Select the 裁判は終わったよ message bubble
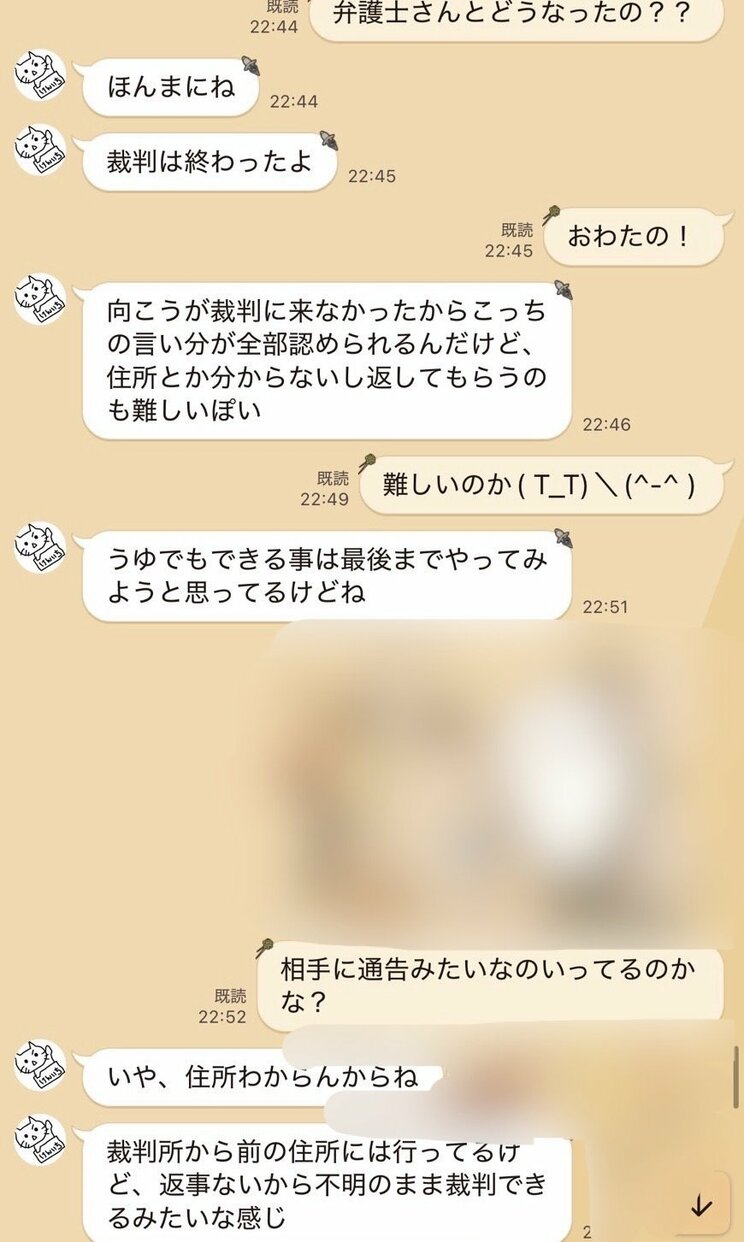The width and height of the screenshot is (744, 1242). tap(210, 158)
